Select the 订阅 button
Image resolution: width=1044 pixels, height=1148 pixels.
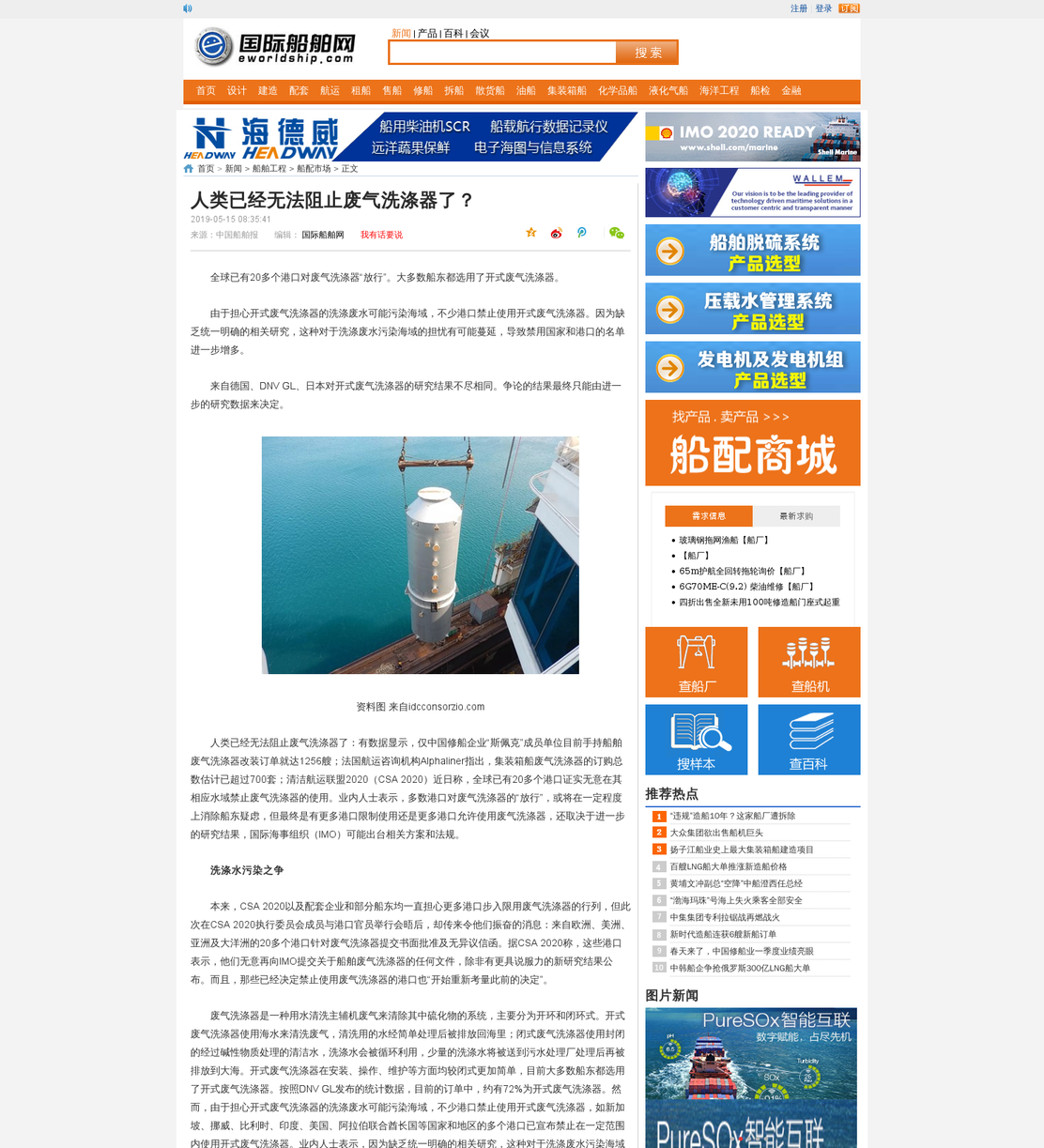[849, 8]
